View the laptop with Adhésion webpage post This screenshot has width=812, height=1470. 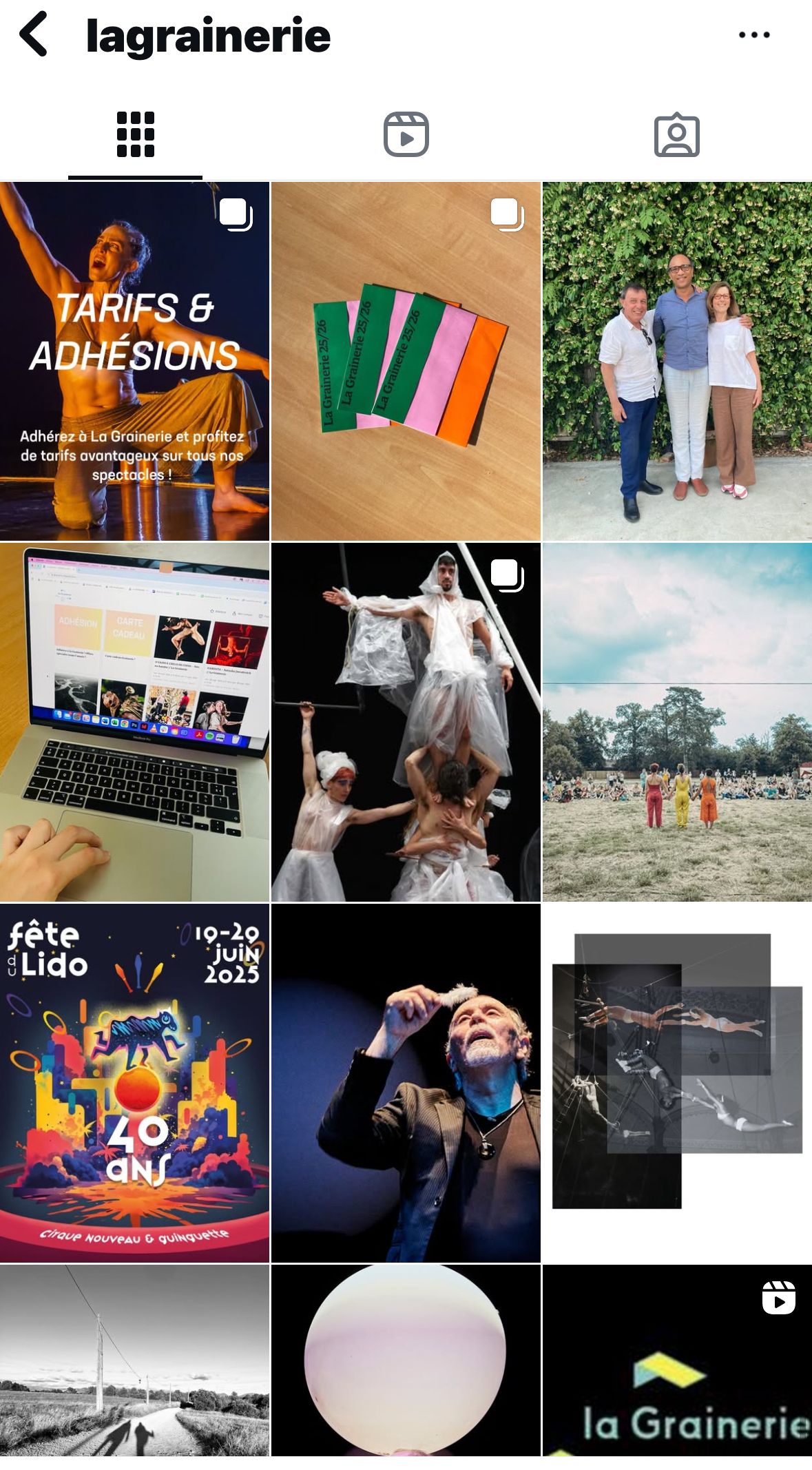135,723
